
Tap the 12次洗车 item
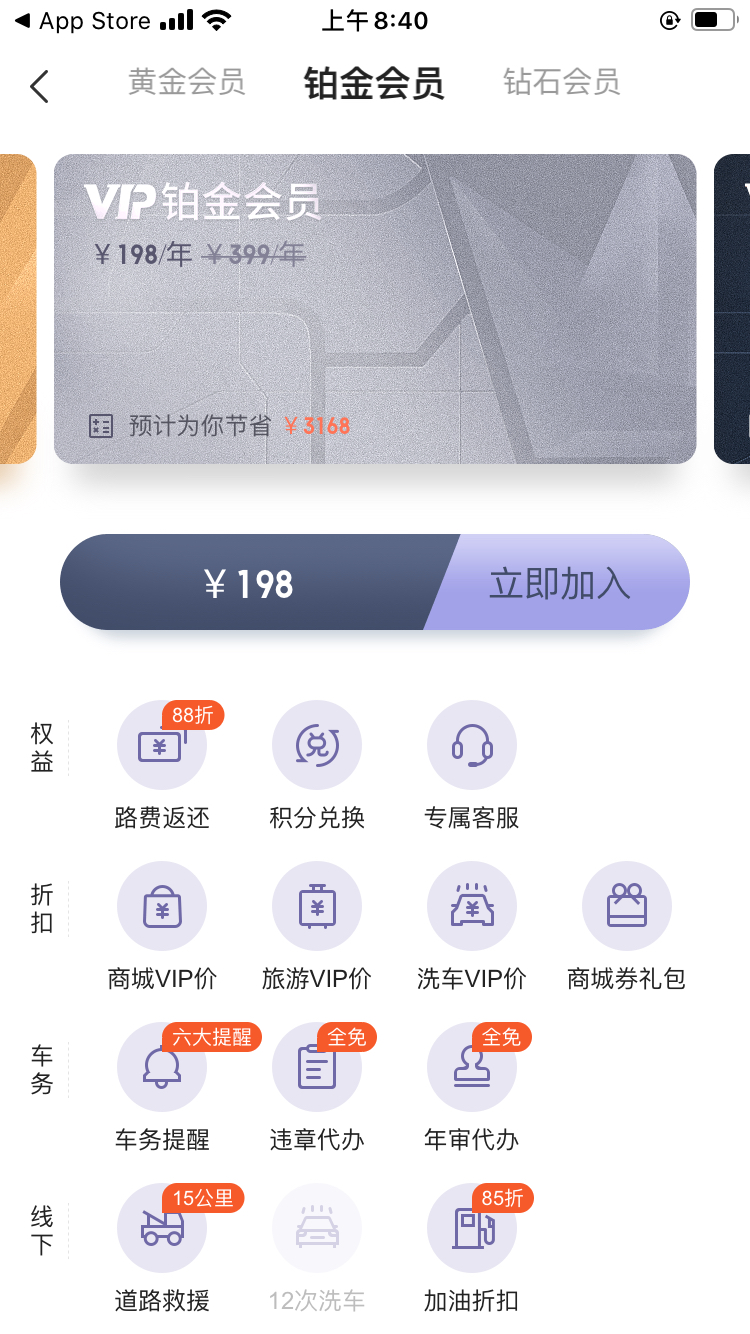point(317,1249)
